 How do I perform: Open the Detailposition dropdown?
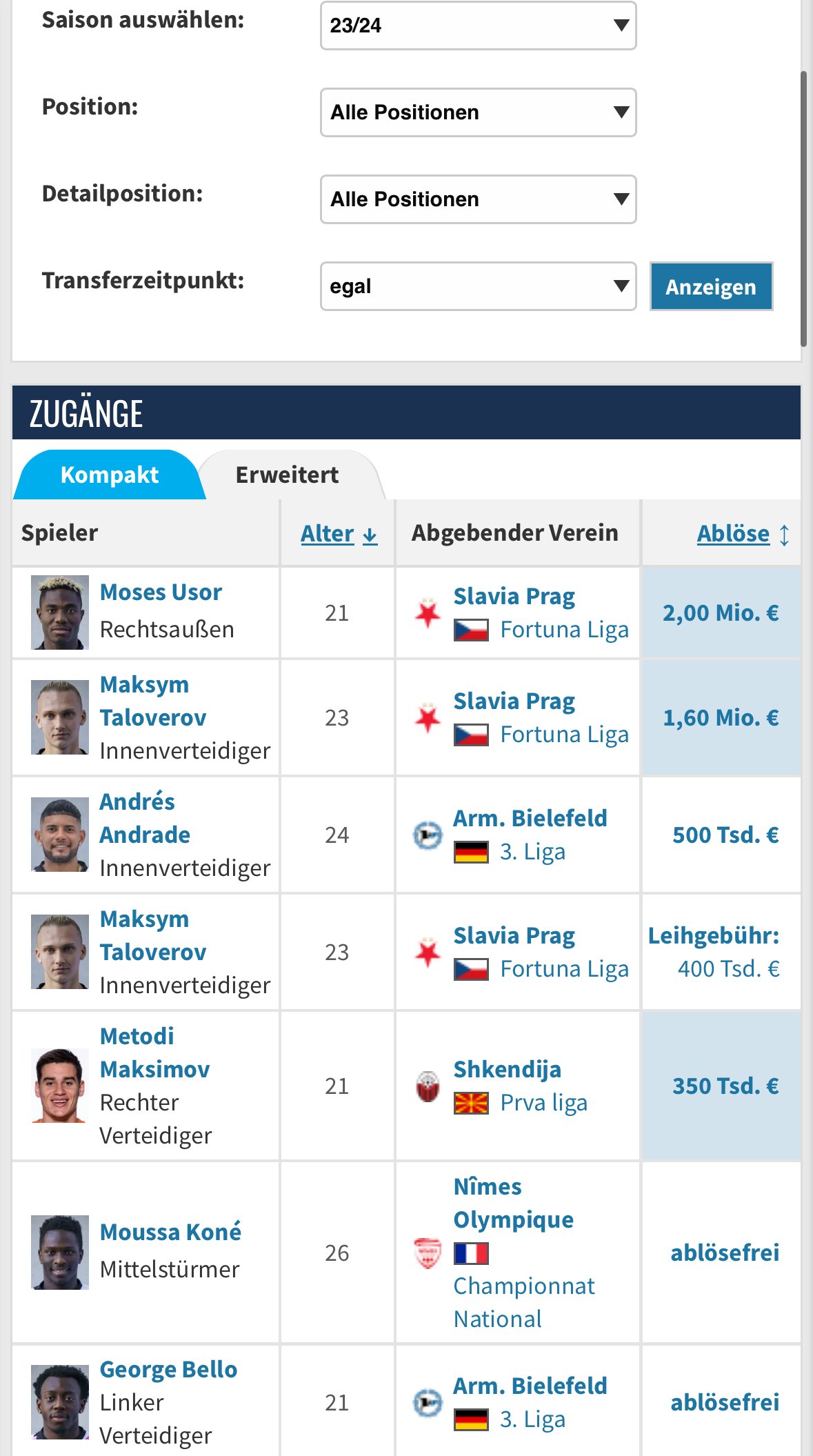[x=478, y=199]
